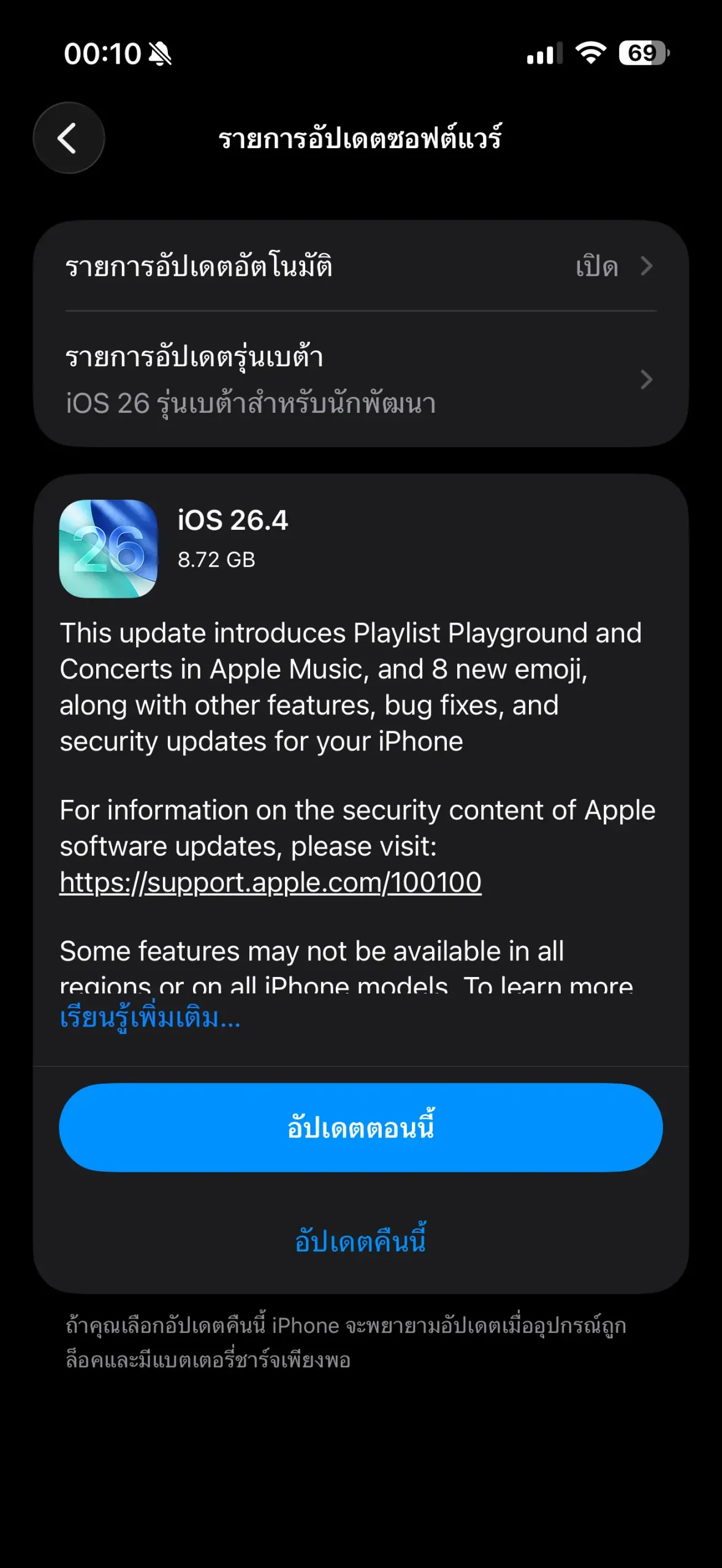Go back from the software update page
Viewport: 722px width, 1568px height.
tap(69, 138)
